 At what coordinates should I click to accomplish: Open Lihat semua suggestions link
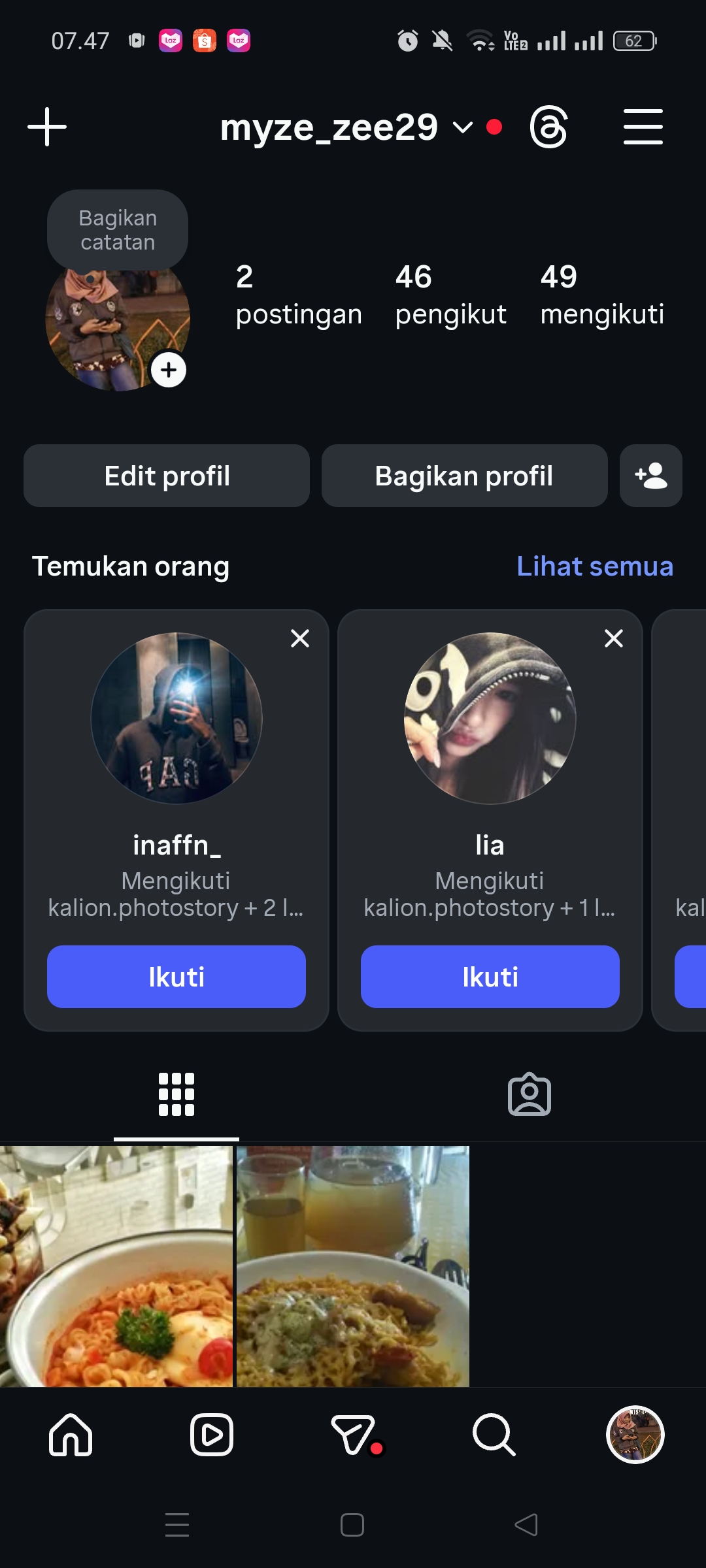tap(594, 566)
